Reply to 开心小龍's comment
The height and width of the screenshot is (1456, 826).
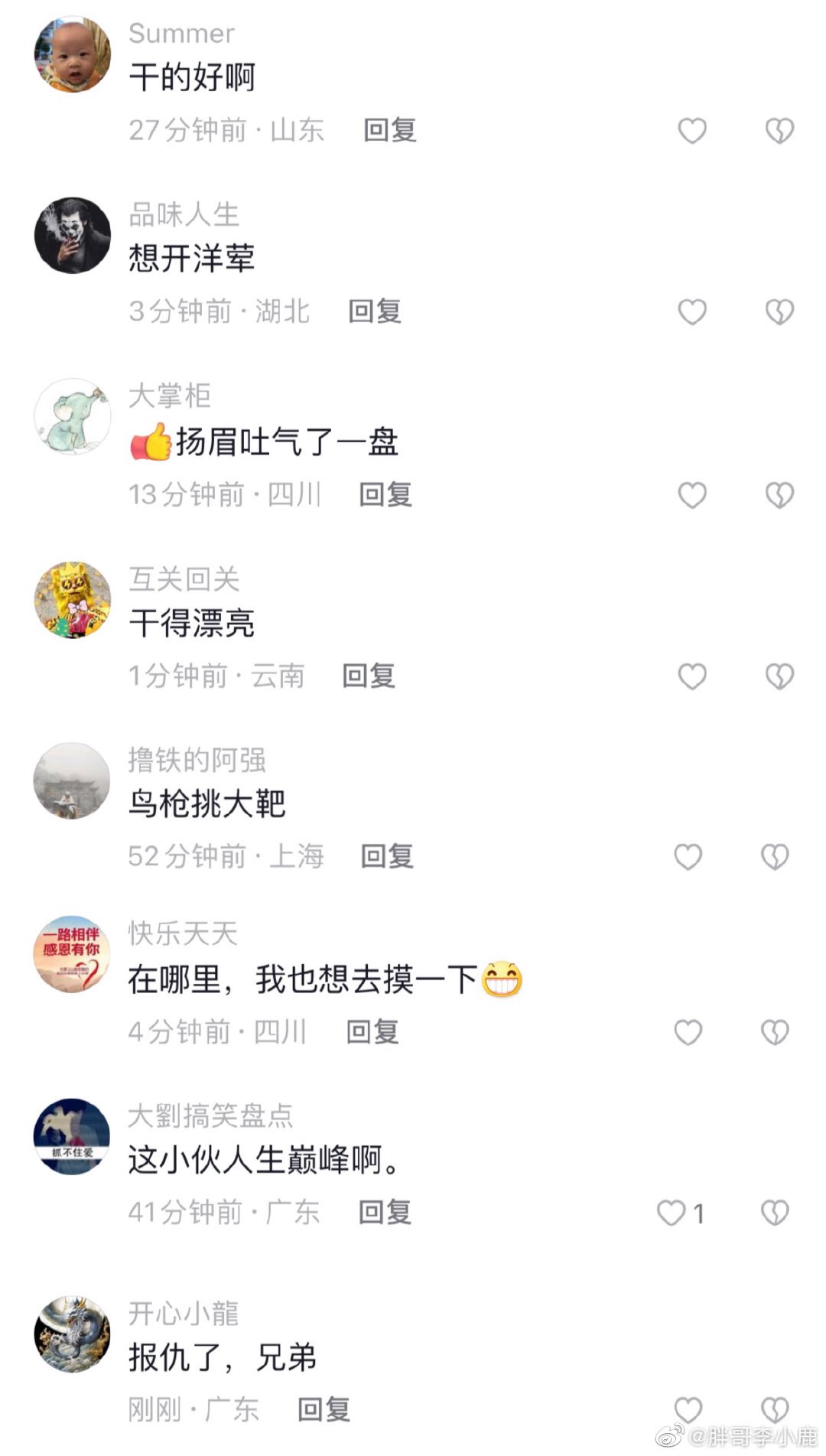(x=324, y=1409)
